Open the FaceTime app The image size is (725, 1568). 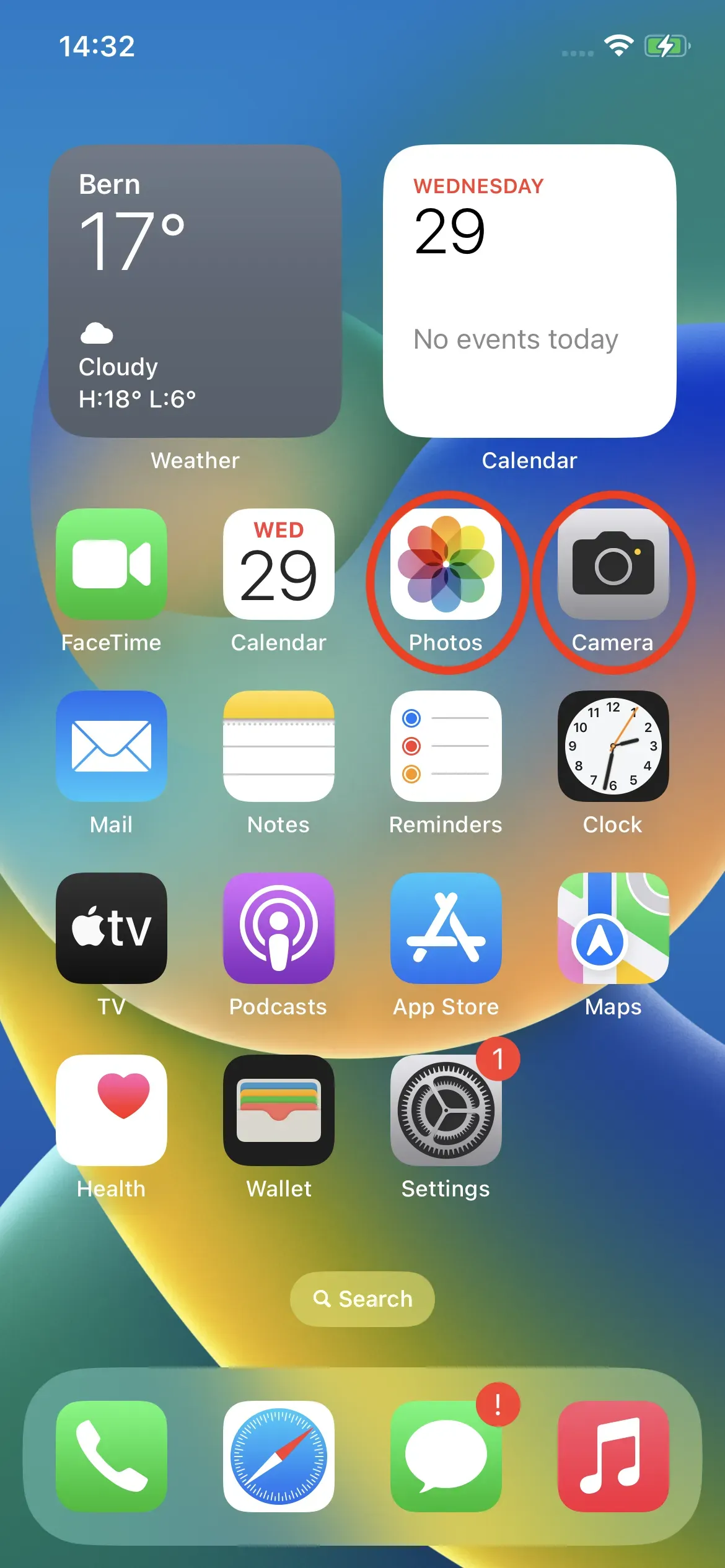point(112,564)
